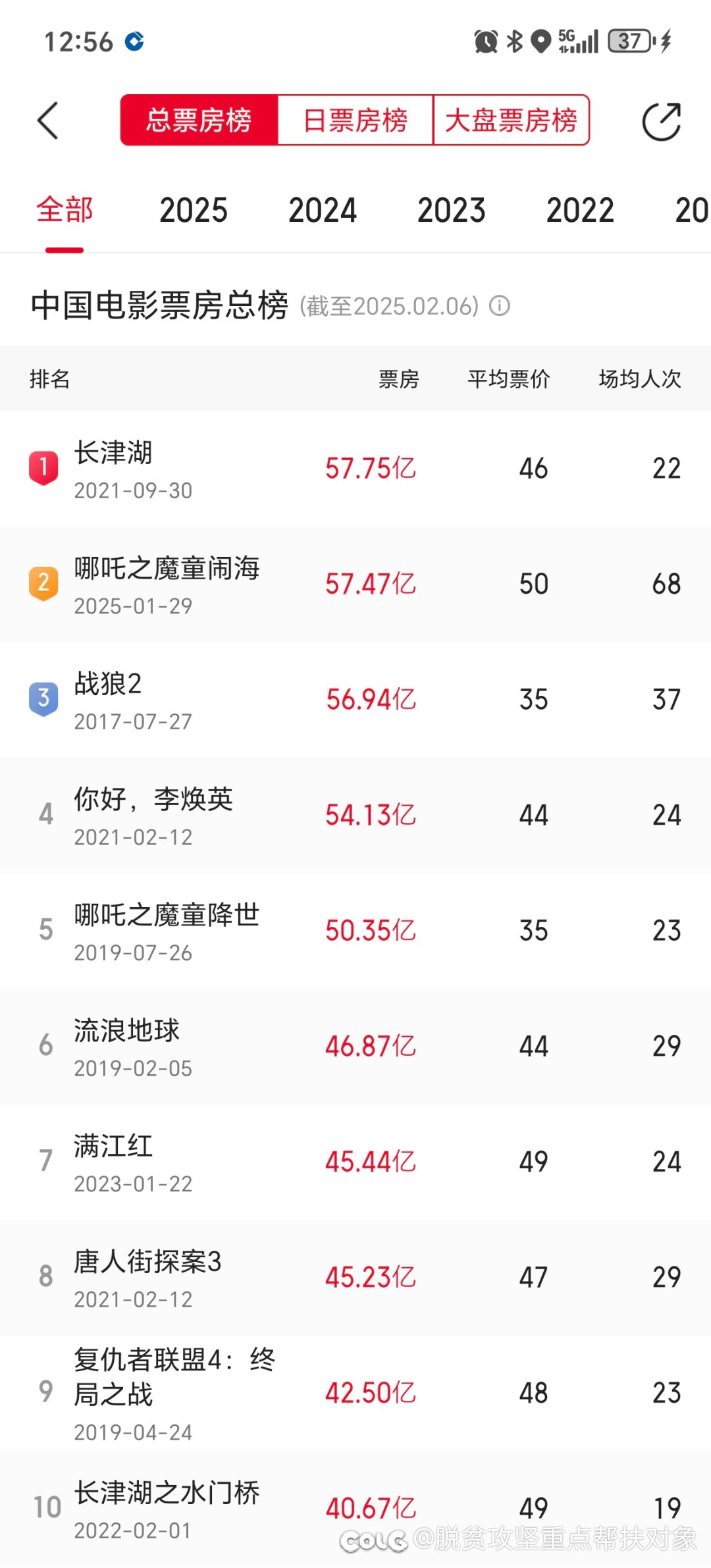Open 你好,李焕英 movie details
711x1568 pixels.
355,816
